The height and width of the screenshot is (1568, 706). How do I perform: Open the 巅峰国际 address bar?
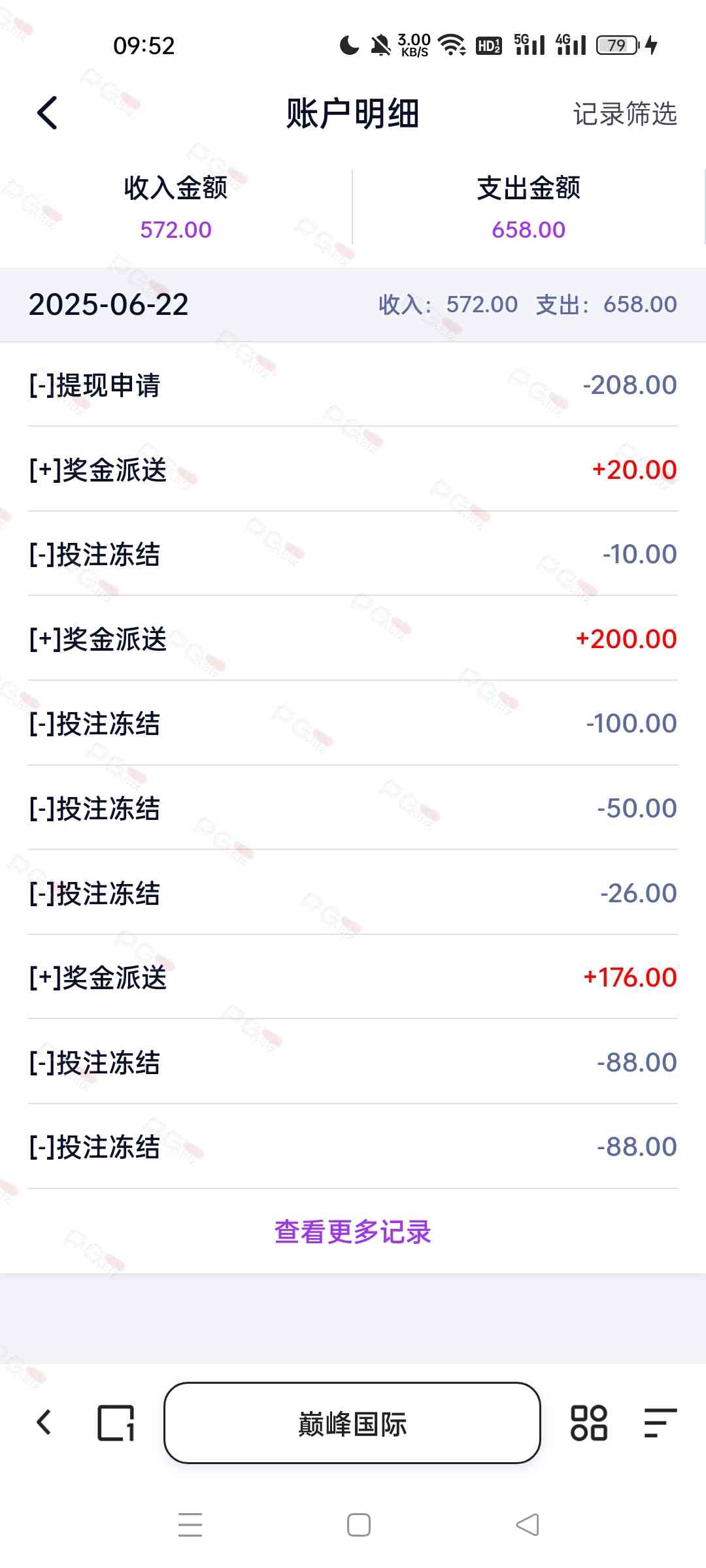(352, 1423)
